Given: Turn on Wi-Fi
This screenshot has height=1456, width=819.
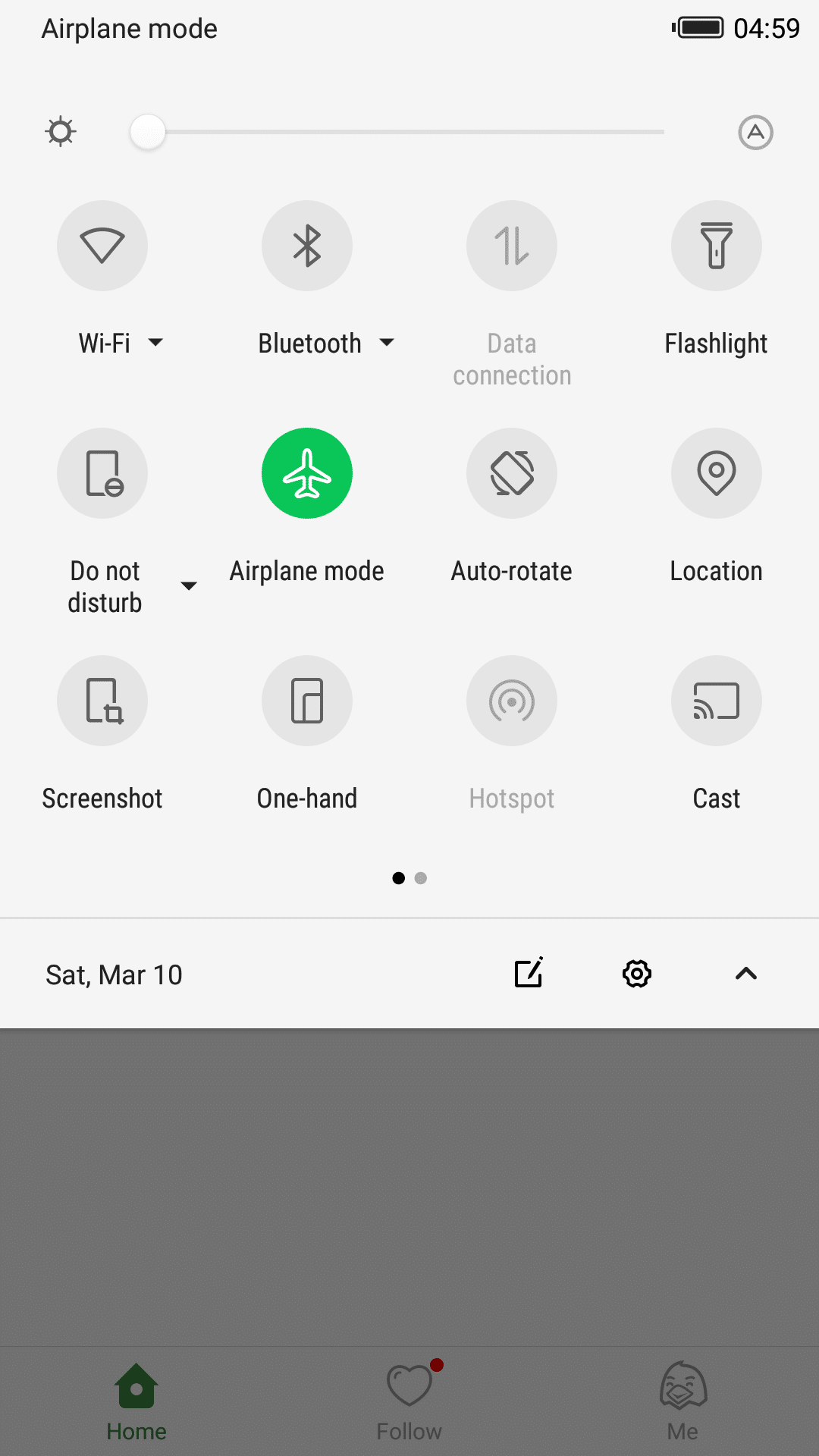Looking at the screenshot, I should (102, 246).
